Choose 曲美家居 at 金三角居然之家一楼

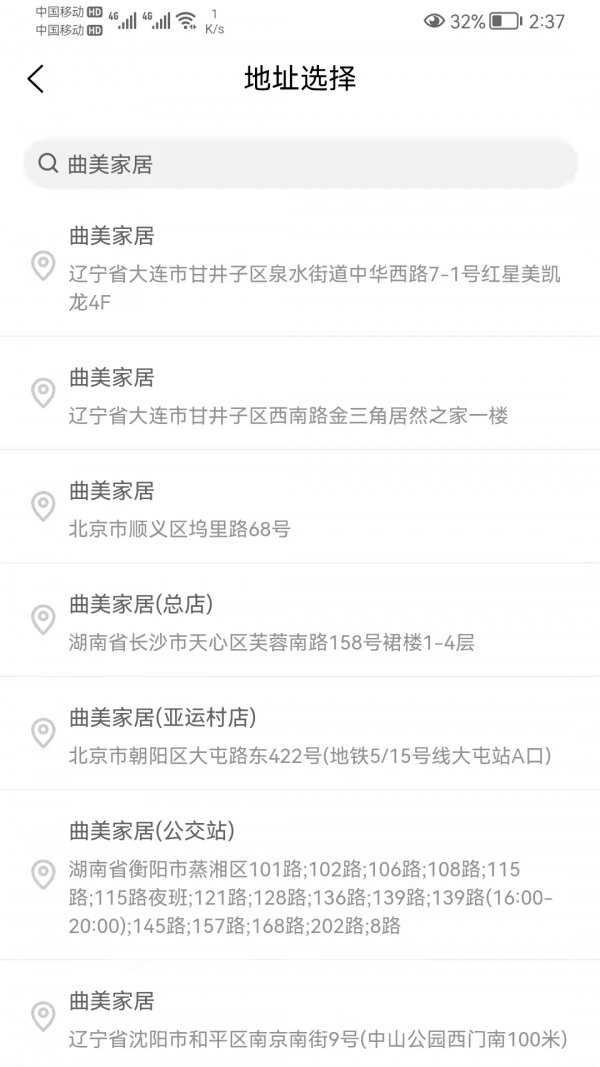coord(300,393)
